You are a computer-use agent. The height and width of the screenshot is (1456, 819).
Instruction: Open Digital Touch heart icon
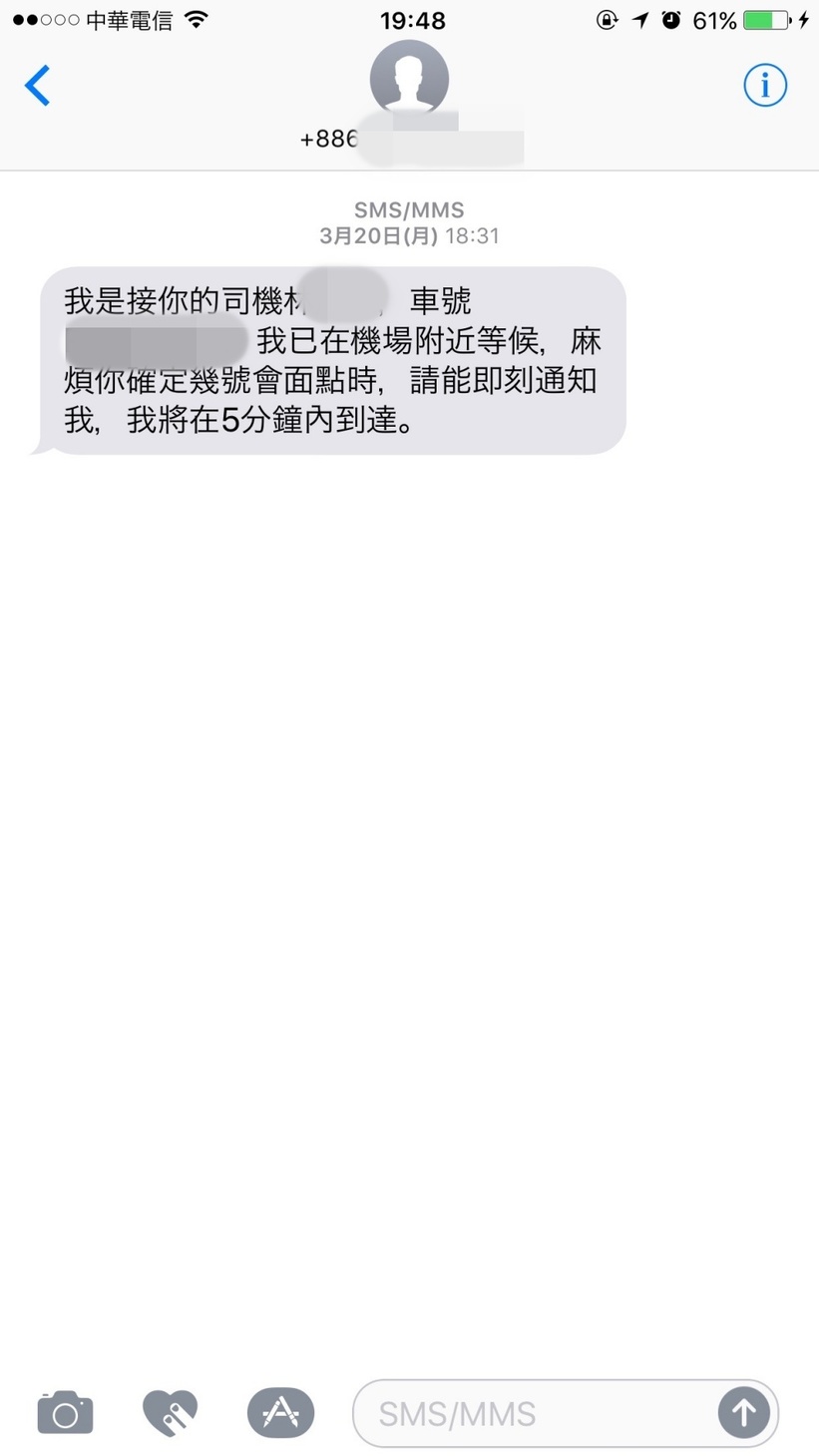tap(171, 1412)
